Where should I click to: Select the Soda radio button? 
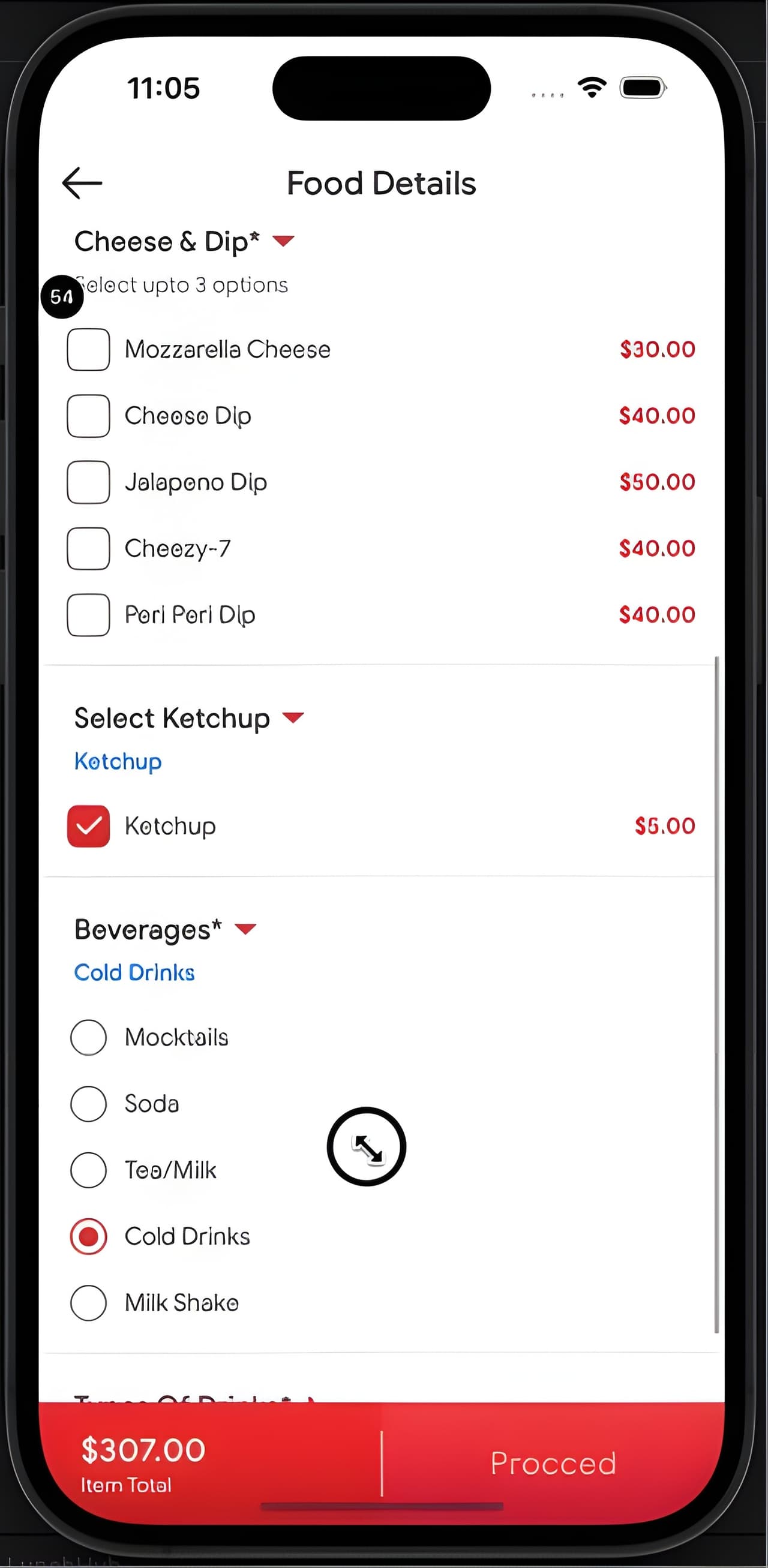point(88,1104)
